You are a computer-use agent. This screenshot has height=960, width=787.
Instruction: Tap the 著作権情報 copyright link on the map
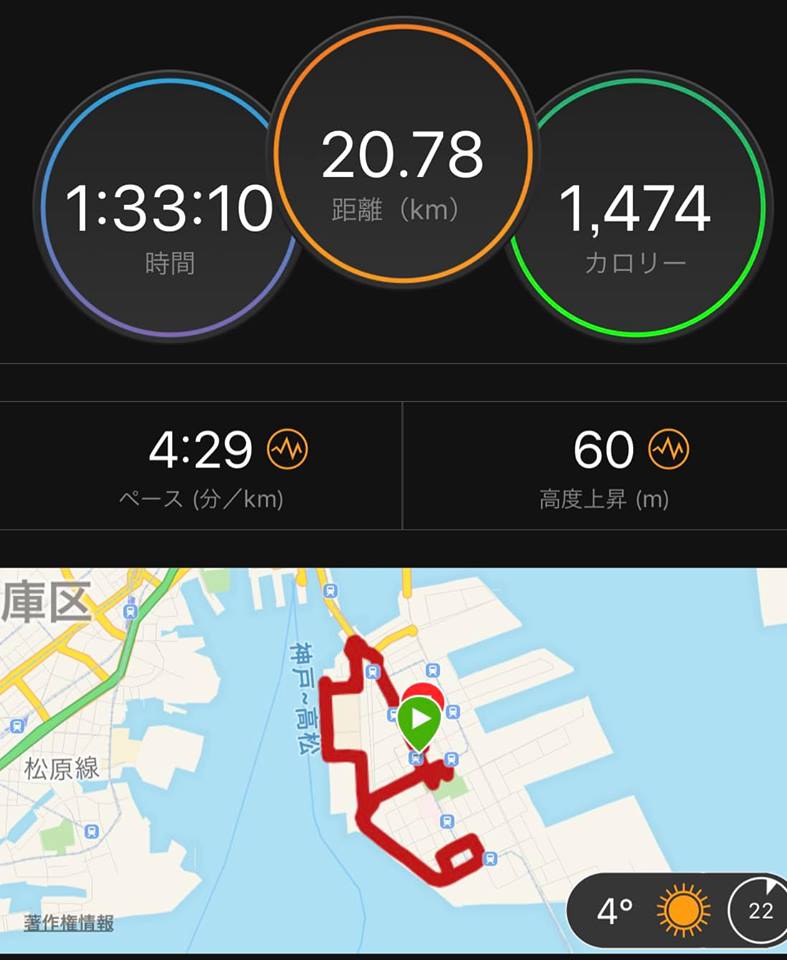[x=69, y=923]
